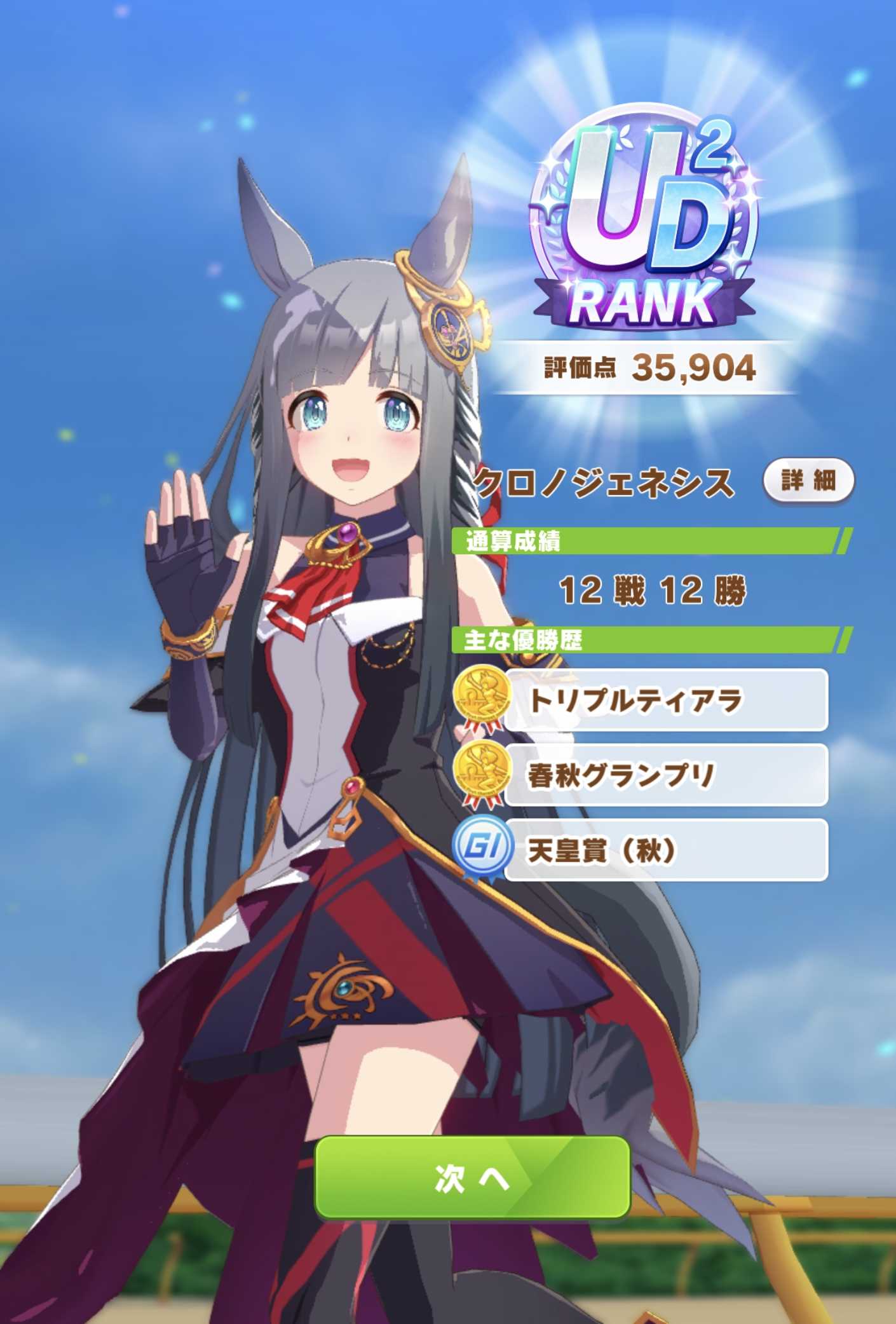
Task: Tap 次へ to continue
Action: pos(472,1177)
